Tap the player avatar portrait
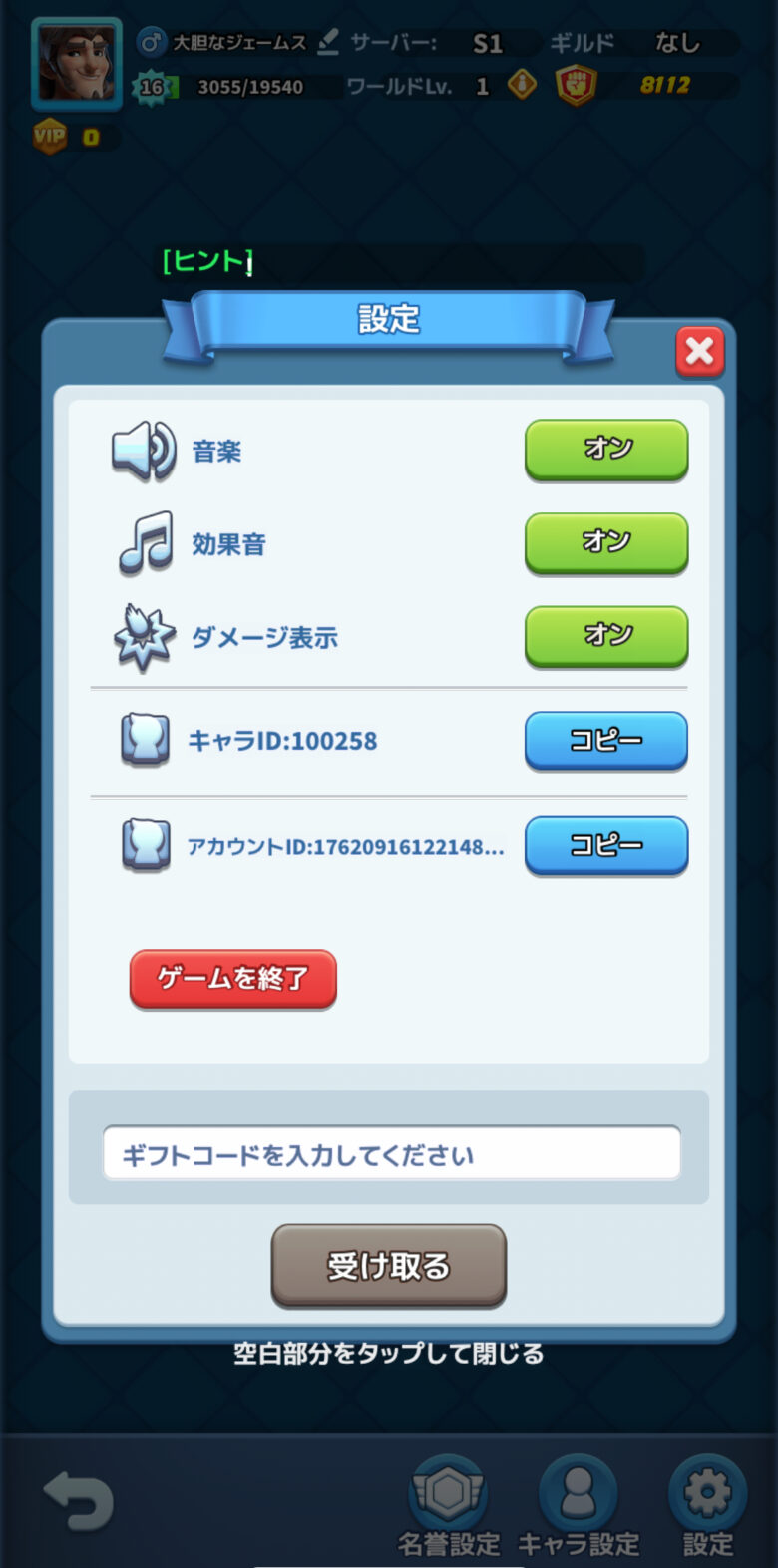 coord(76,62)
